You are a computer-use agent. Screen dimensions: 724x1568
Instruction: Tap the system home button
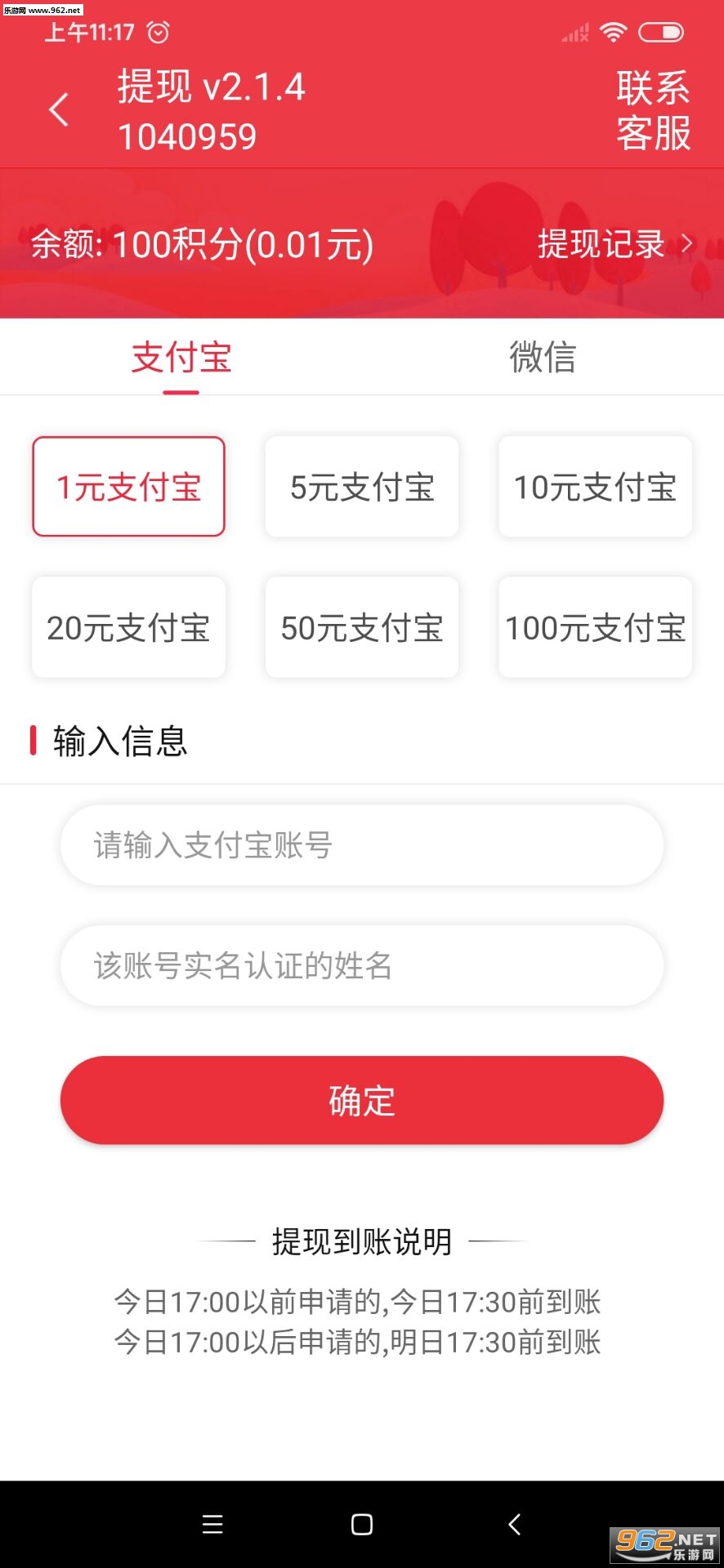tap(362, 1524)
